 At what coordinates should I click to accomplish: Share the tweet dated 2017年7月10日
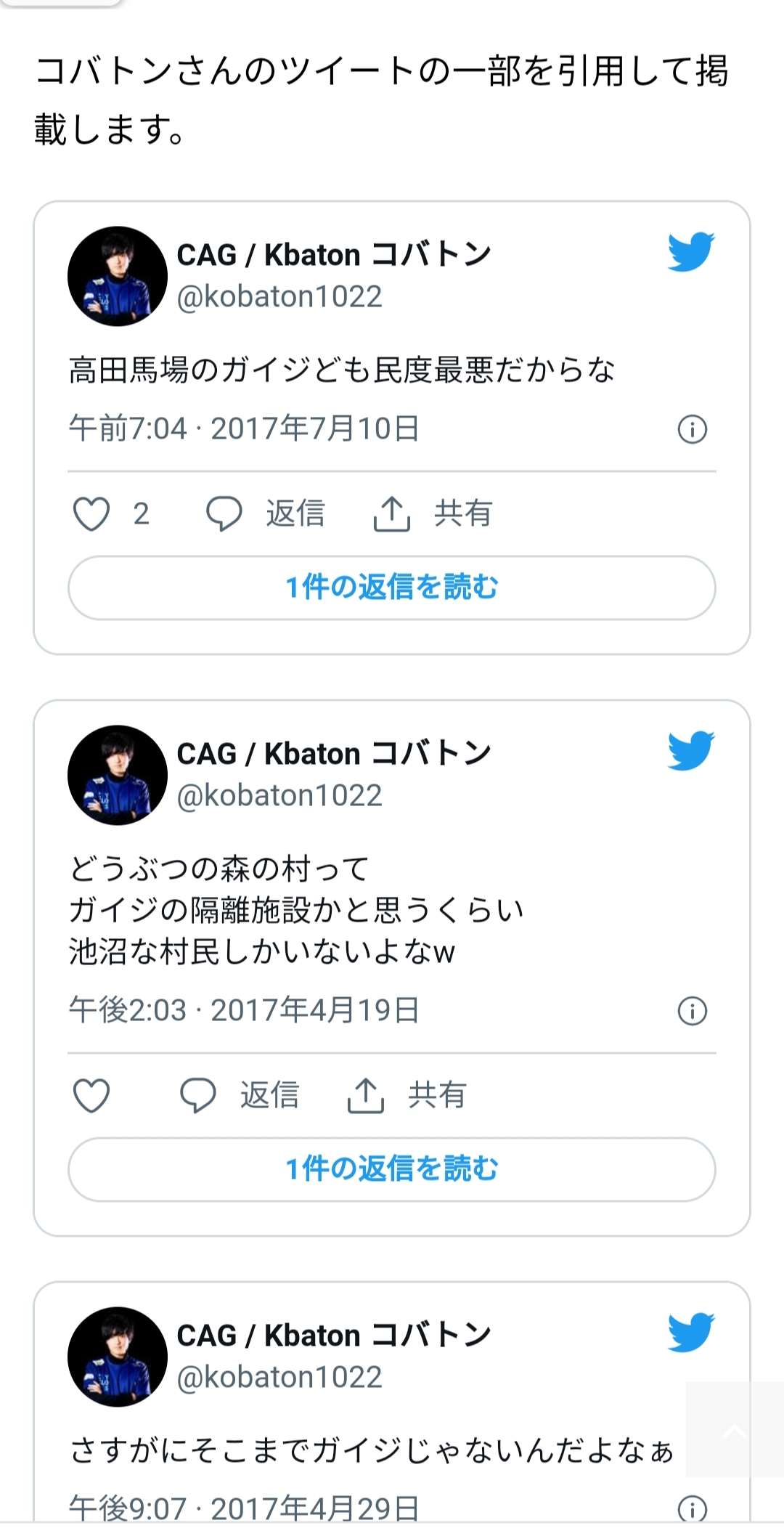point(433,514)
